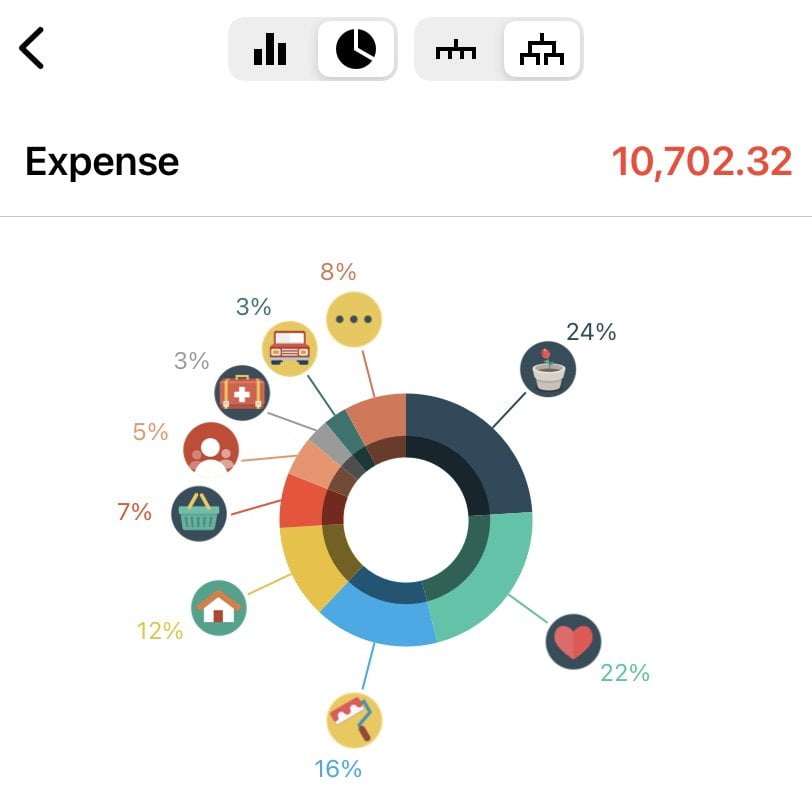Tap the people category at 5%
812x812 pixels.
pyautogui.click(x=211, y=450)
